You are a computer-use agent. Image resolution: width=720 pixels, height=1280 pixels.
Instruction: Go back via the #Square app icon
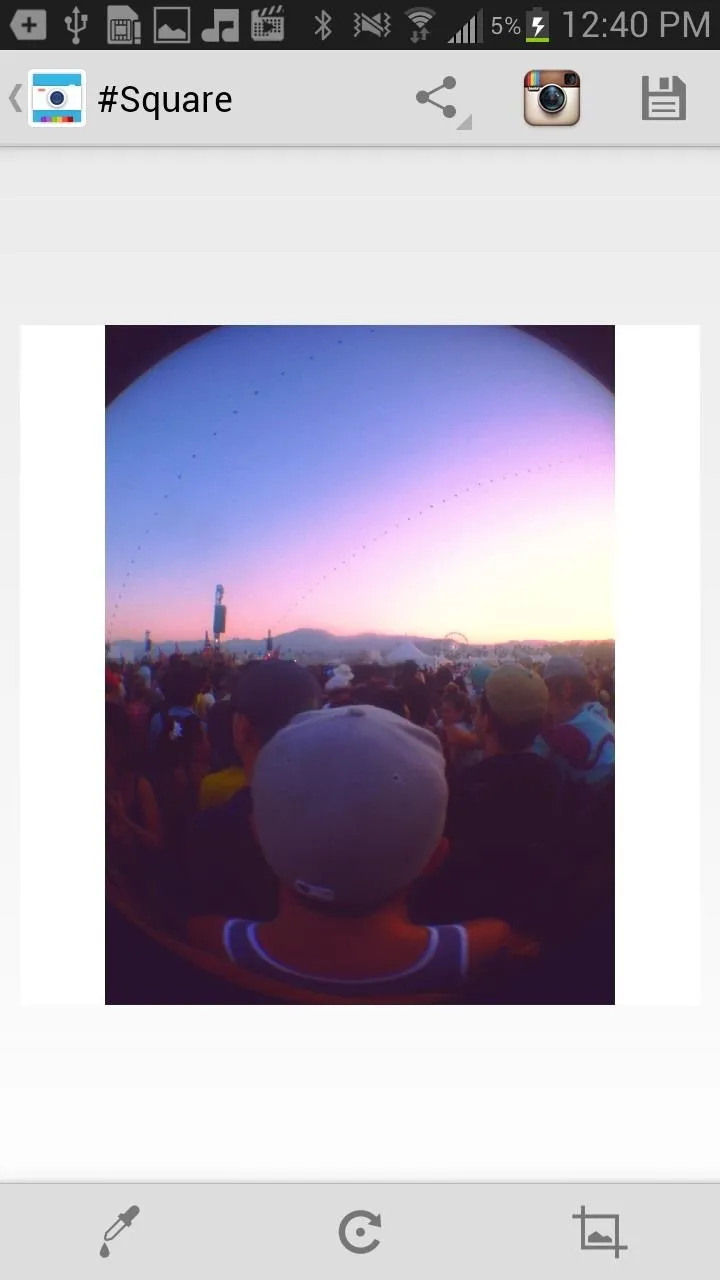(x=56, y=98)
